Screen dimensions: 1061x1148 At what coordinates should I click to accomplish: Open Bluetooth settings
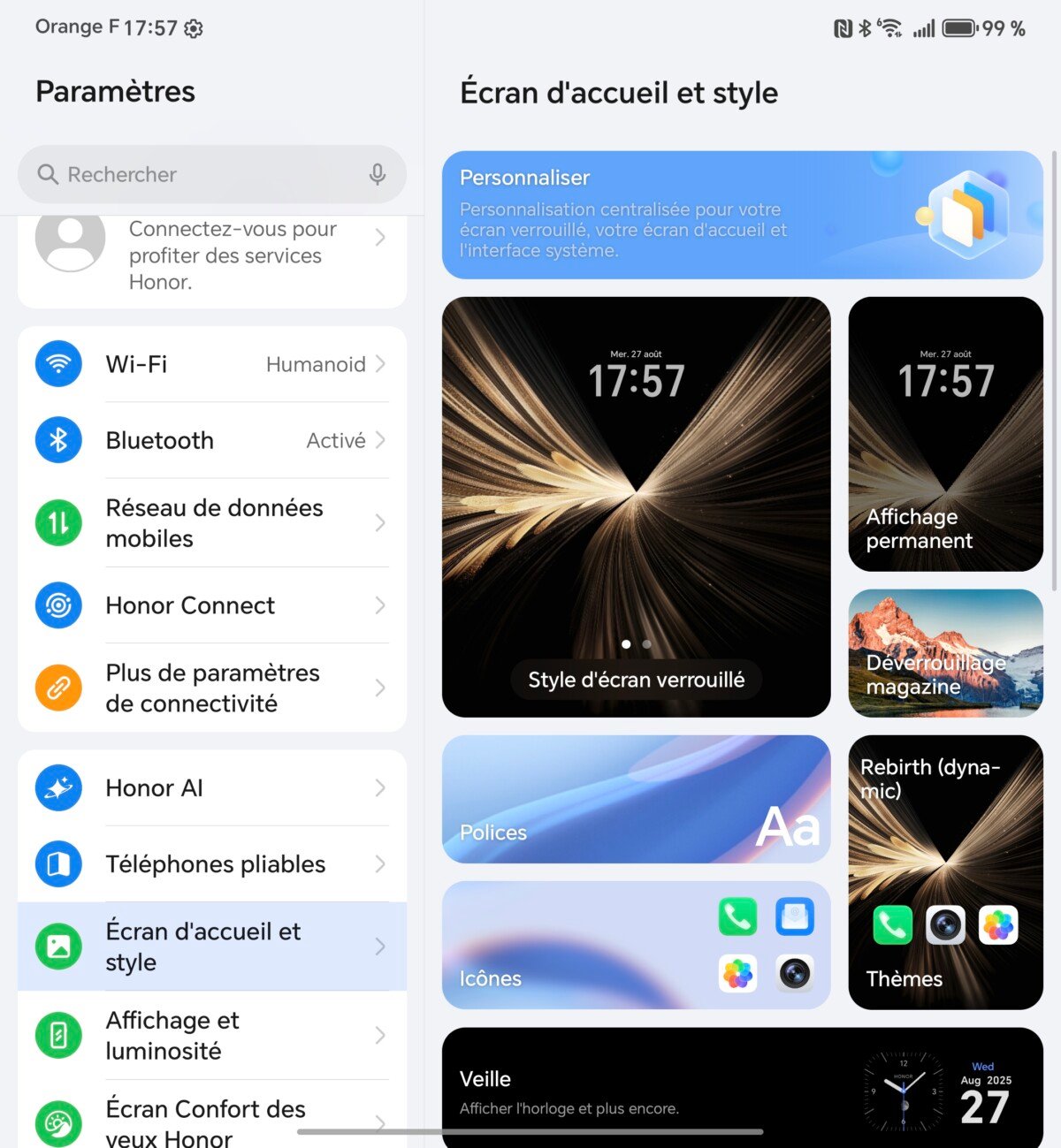pos(212,440)
